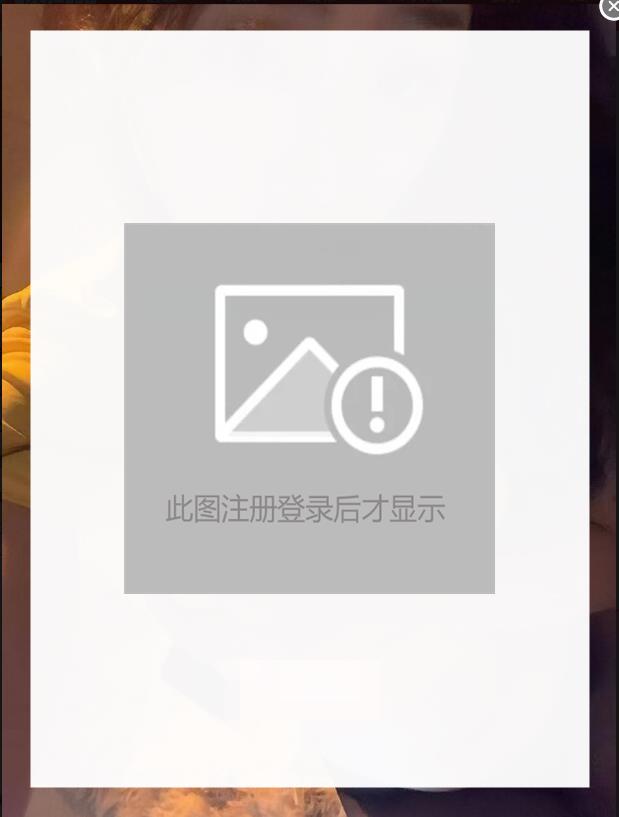Image resolution: width=619 pixels, height=817 pixels.
Task: Close the image preview overlay
Action: [611, 7]
